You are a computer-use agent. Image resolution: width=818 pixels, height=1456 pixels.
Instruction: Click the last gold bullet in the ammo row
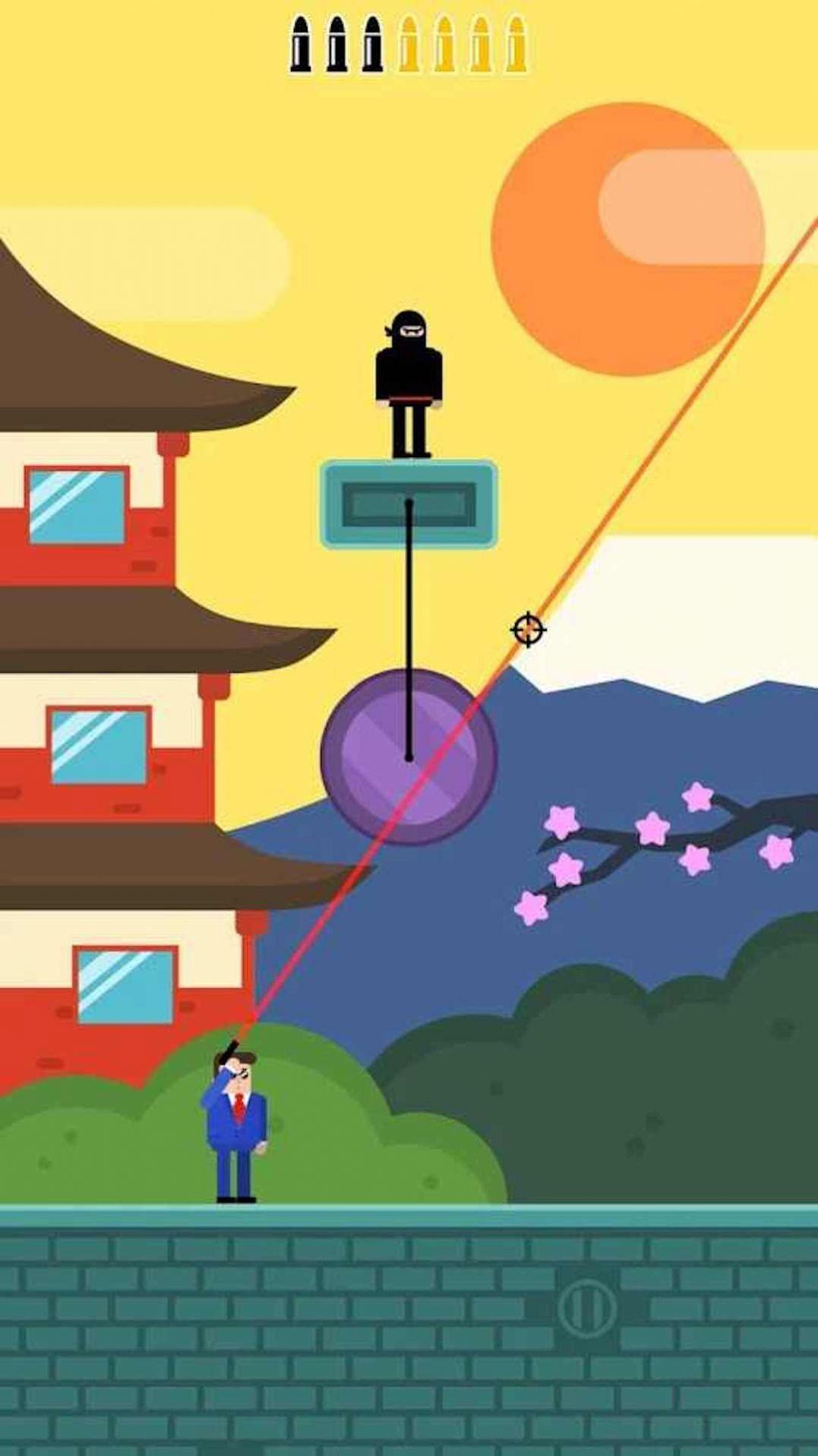tap(517, 42)
